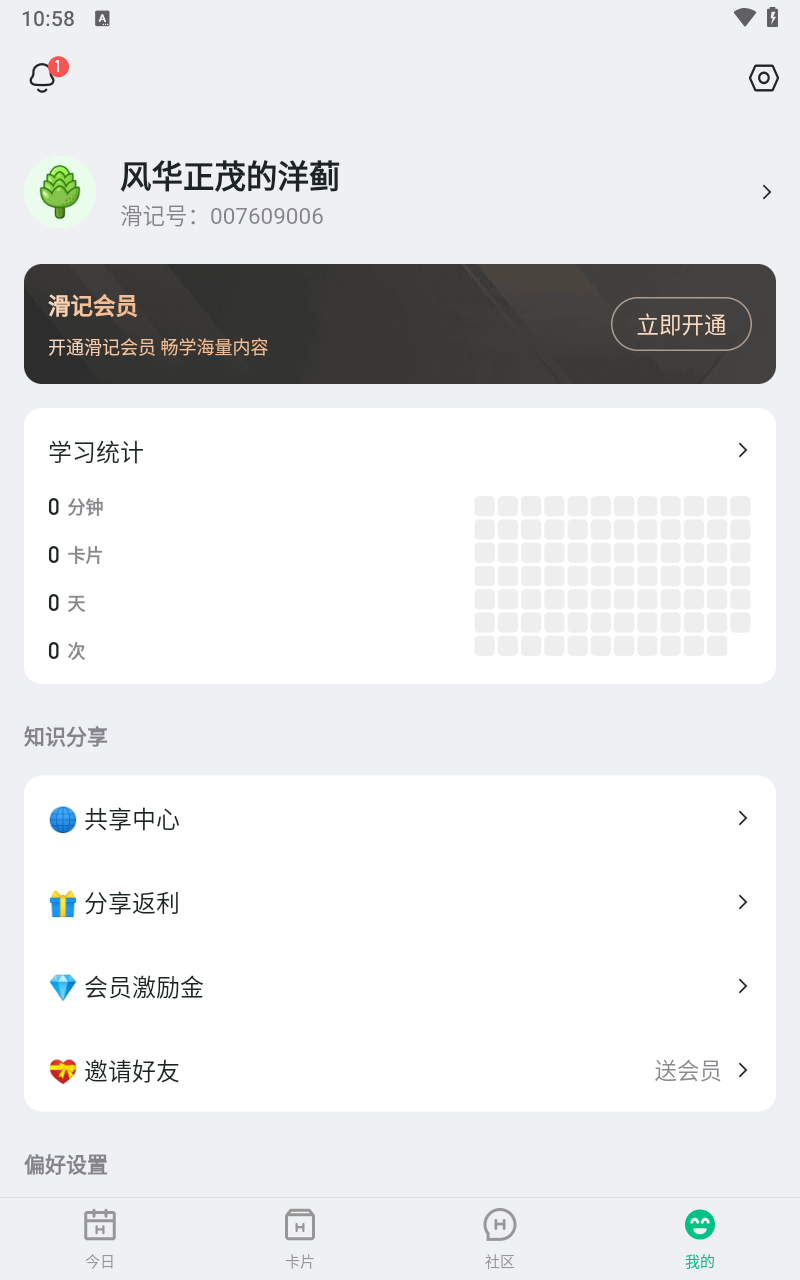The height and width of the screenshot is (1280, 800).
Task: Select the gift icon for 分享返利
Action: click(62, 903)
